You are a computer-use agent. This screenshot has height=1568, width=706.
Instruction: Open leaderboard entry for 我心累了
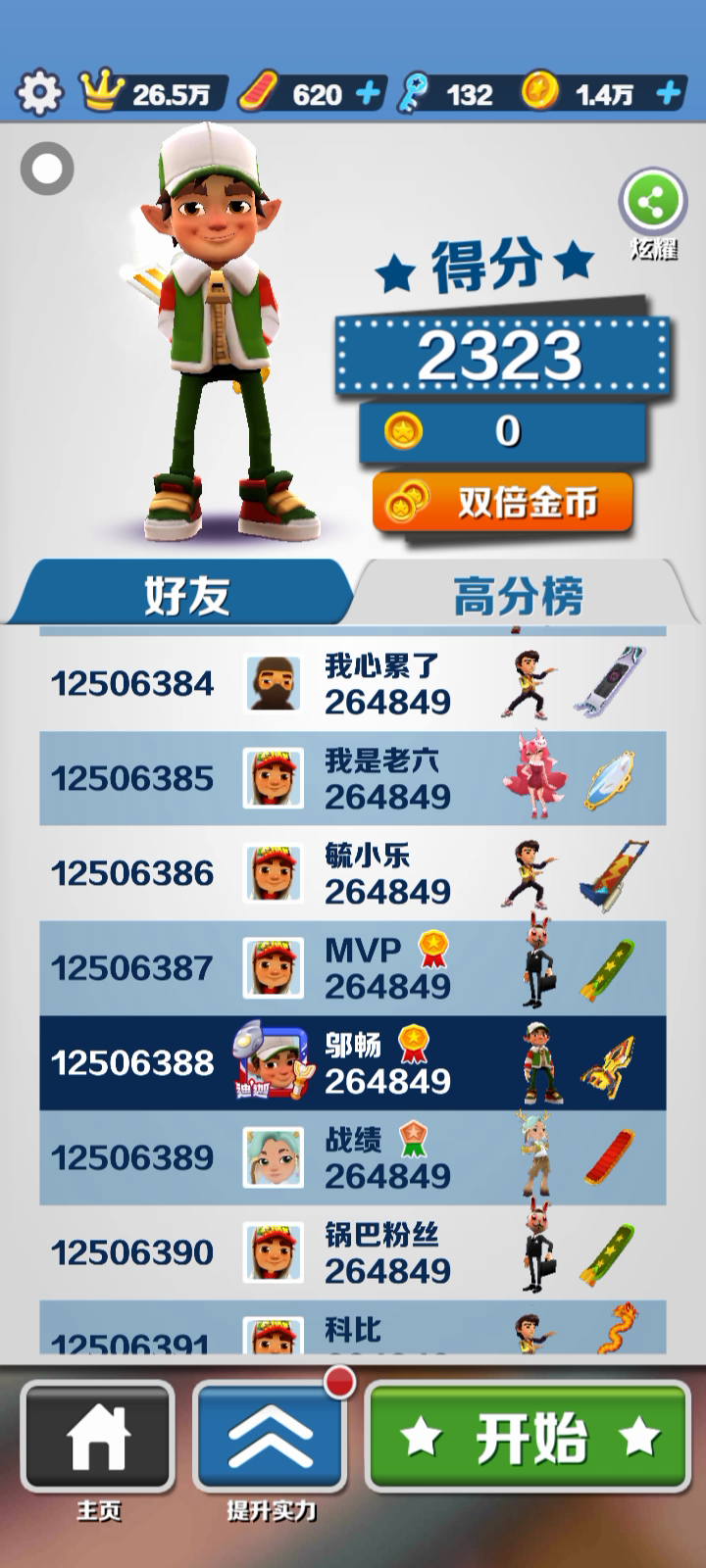tap(353, 684)
